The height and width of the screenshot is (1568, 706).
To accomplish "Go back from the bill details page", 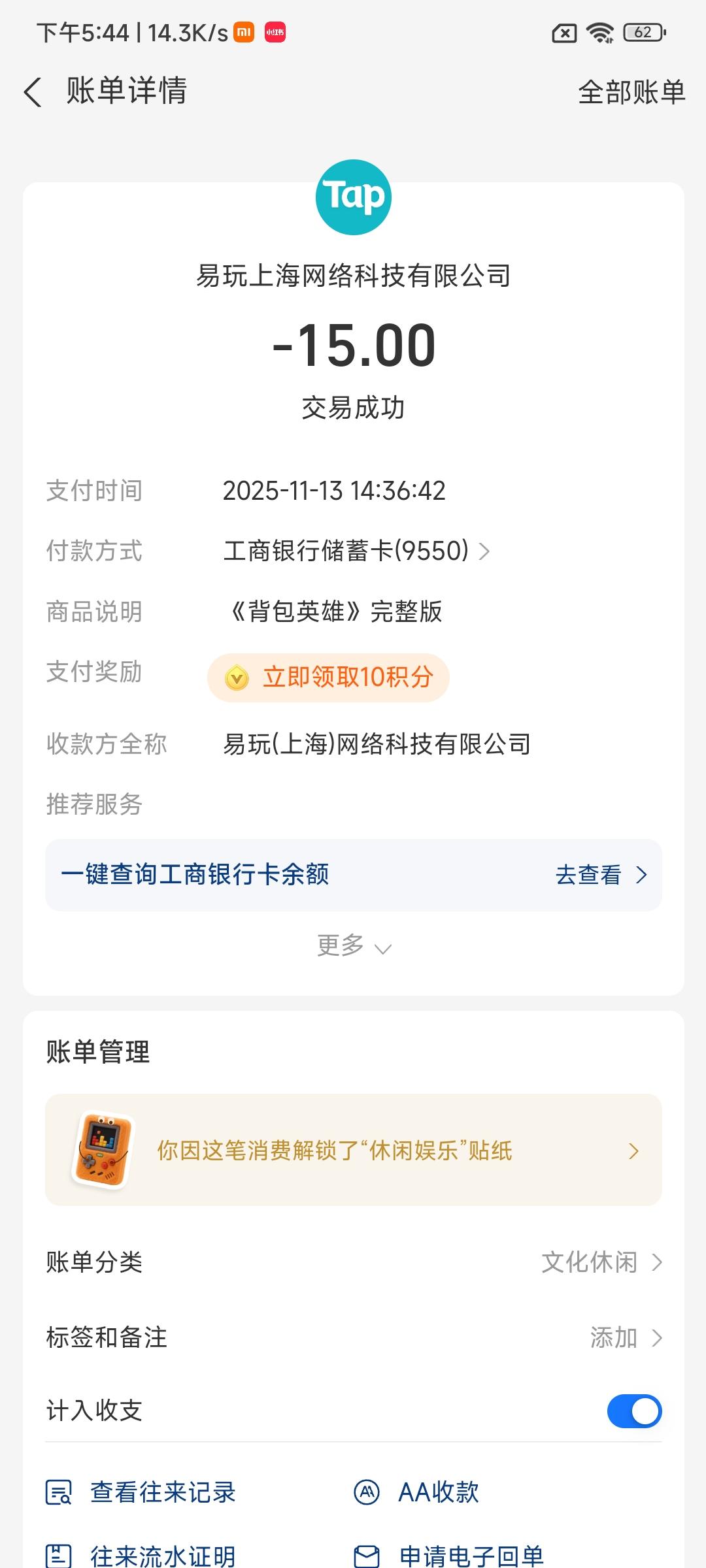I will pos(33,91).
